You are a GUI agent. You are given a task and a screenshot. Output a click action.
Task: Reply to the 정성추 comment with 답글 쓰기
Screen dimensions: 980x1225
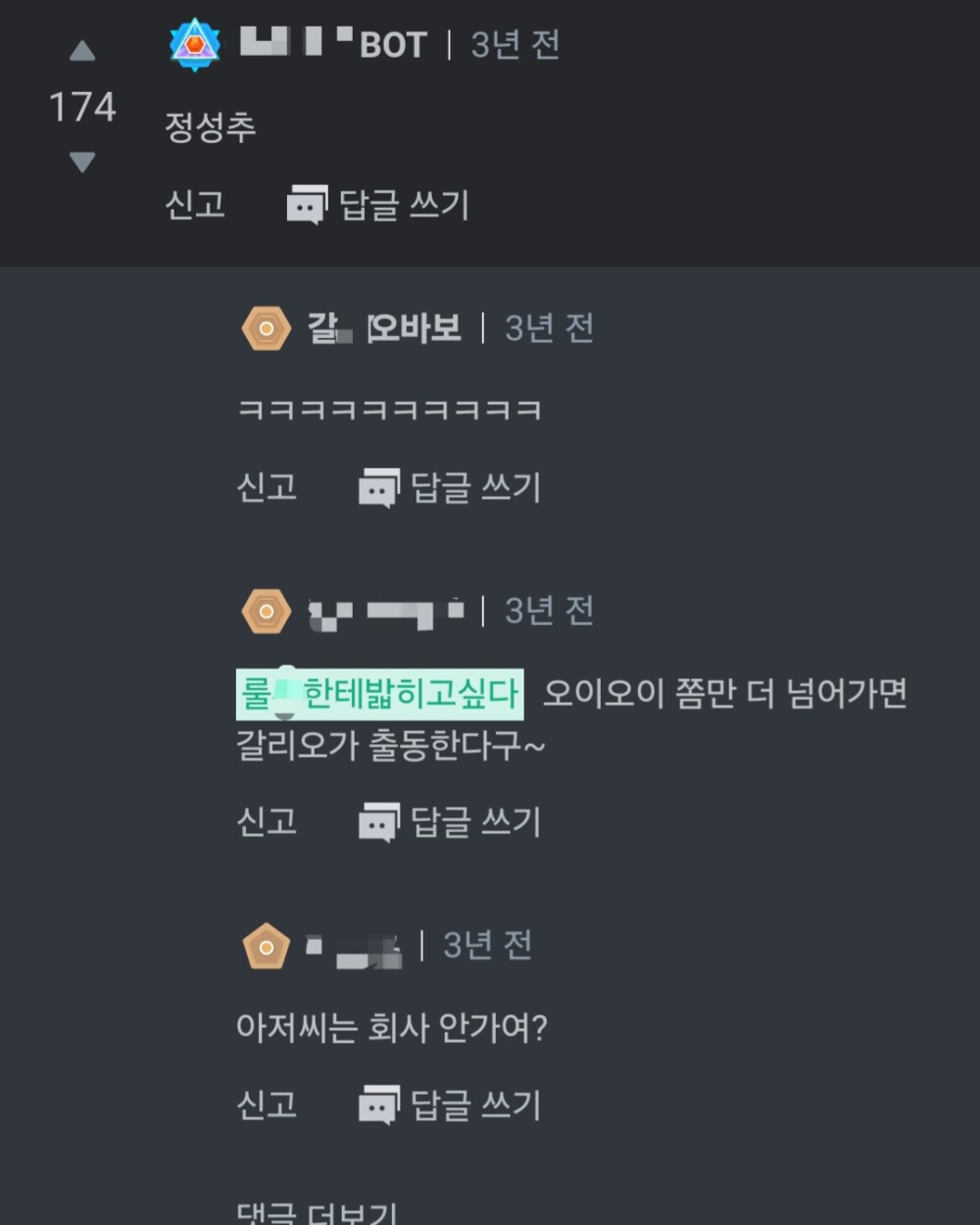(379, 205)
